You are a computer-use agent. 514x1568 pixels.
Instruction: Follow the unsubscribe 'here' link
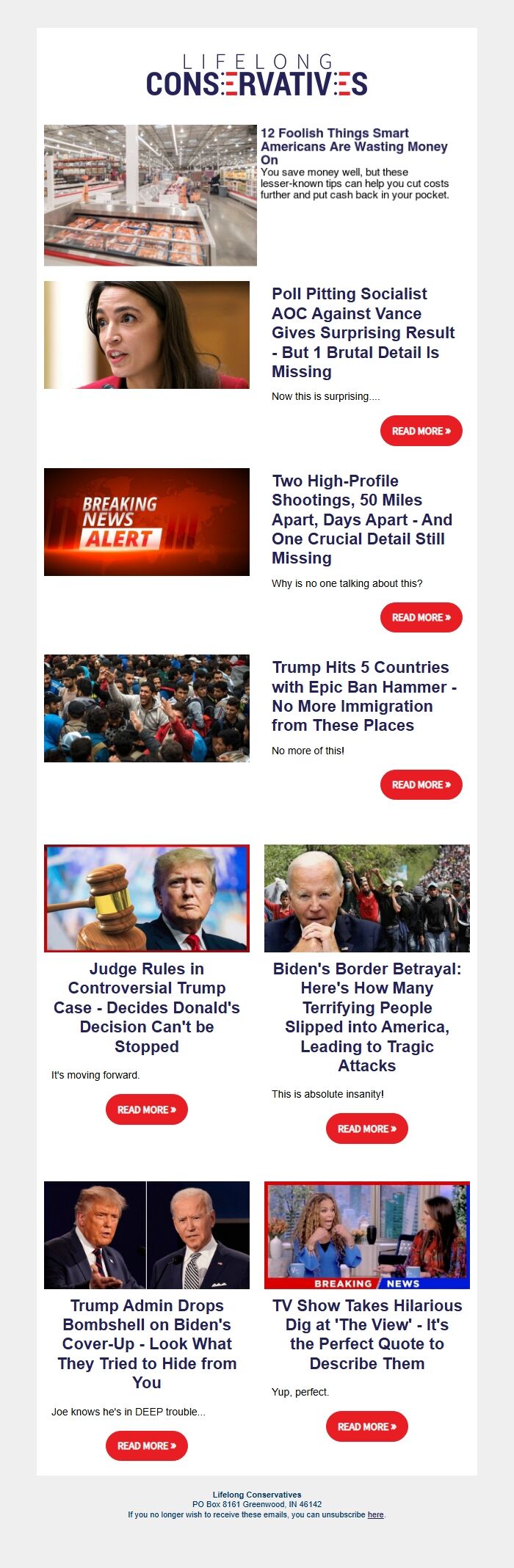pyautogui.click(x=376, y=1514)
